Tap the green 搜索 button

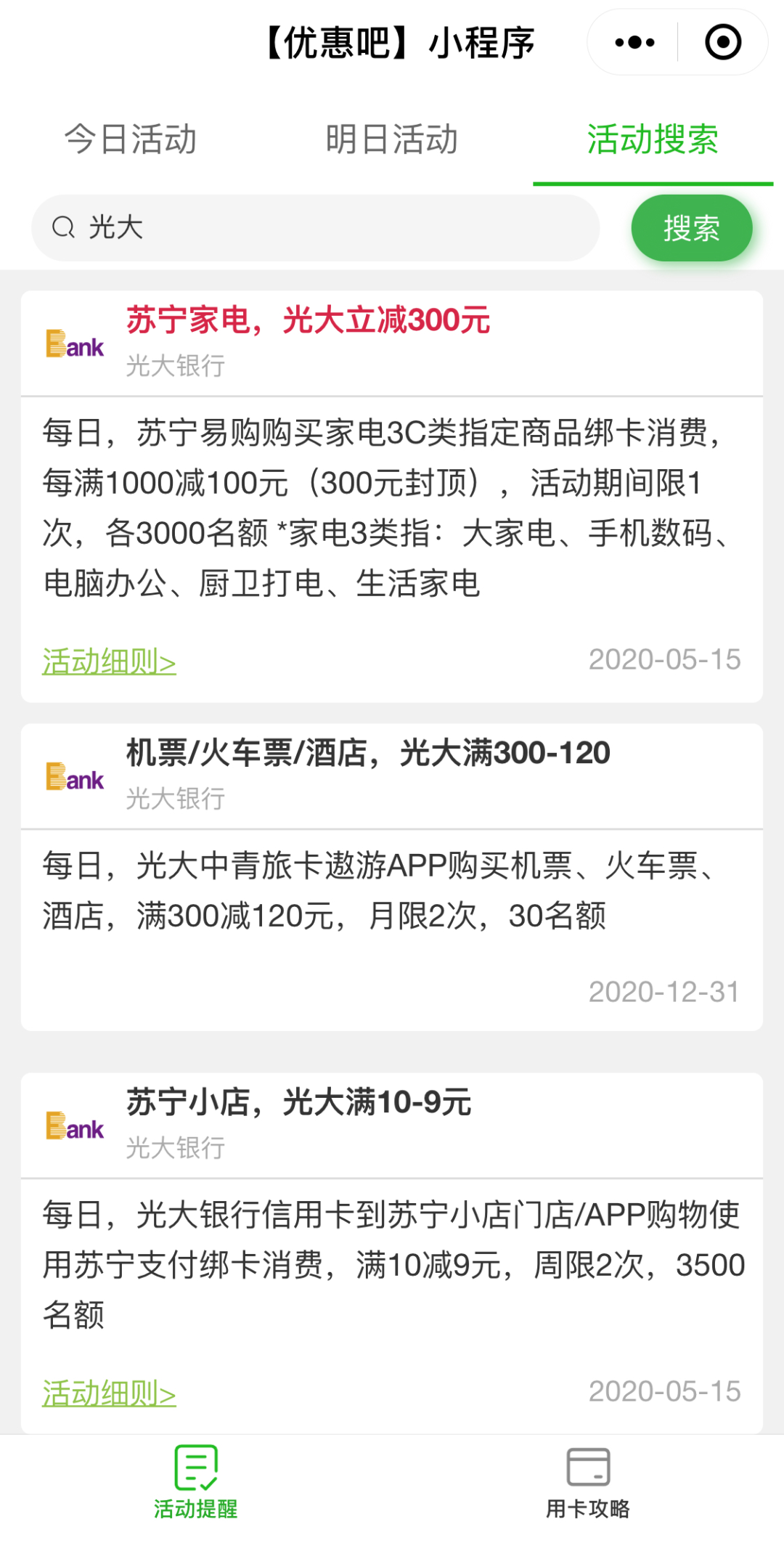pos(692,228)
